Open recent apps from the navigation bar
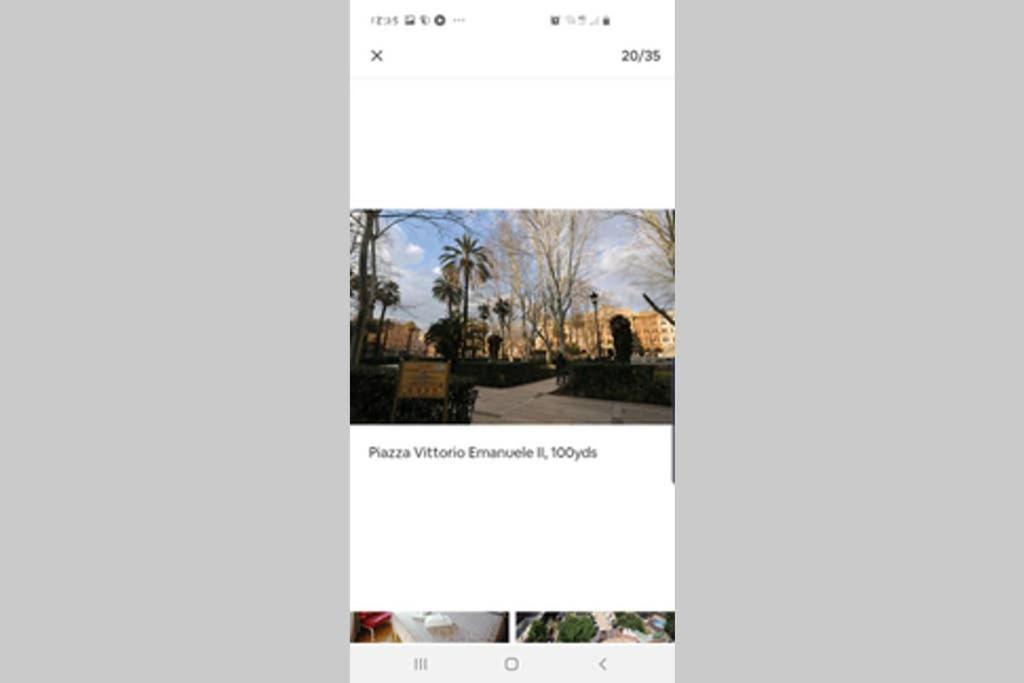Screen dimensions: 1024x683 pos(421,664)
